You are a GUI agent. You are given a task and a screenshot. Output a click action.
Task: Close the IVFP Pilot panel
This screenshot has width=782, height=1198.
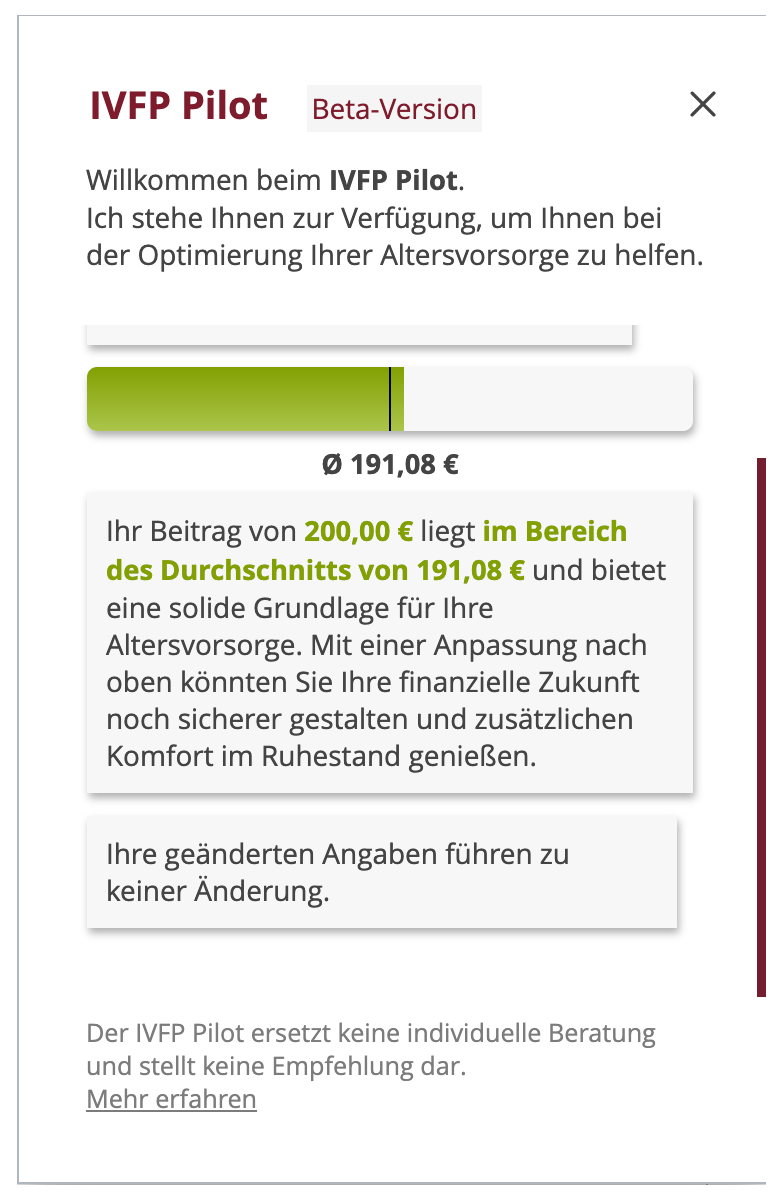[x=703, y=104]
